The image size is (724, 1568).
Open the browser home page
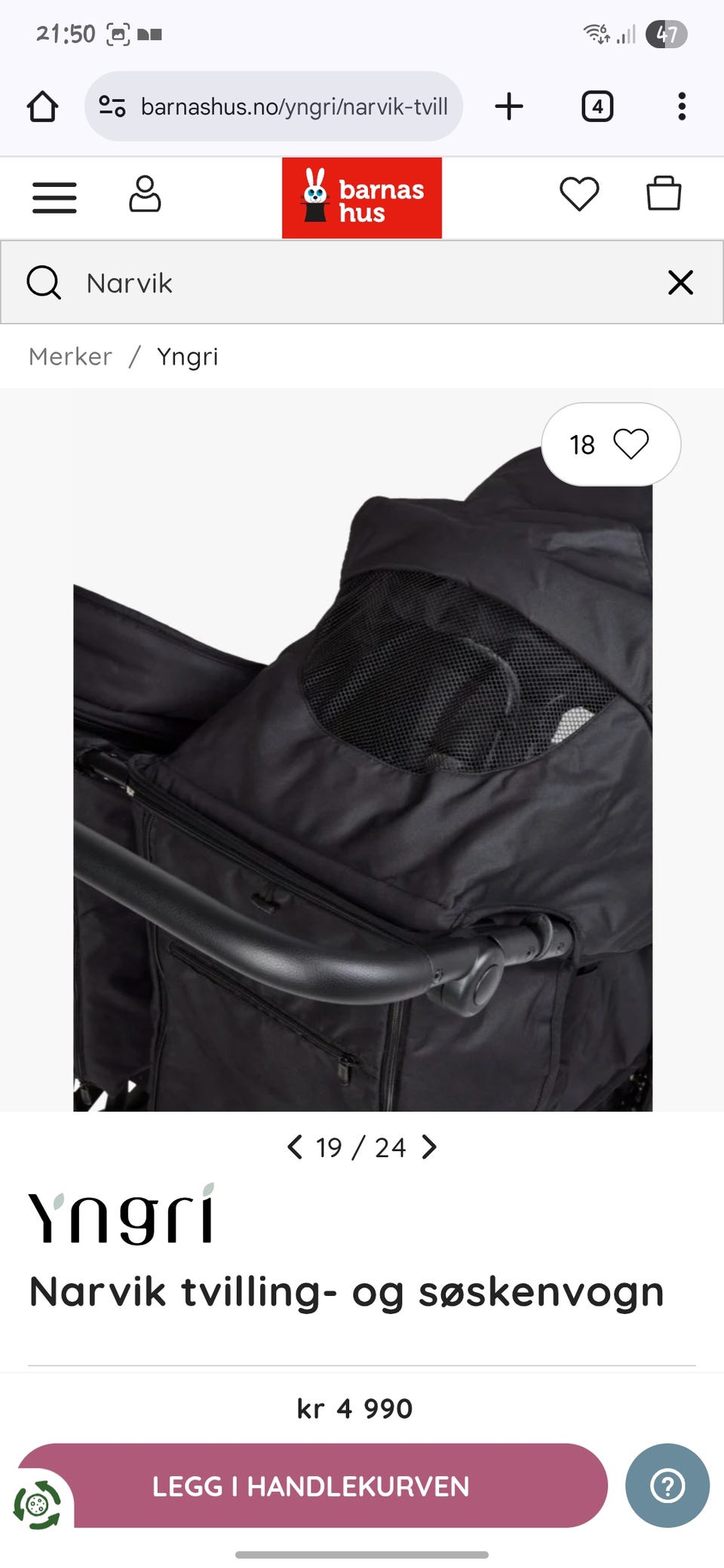coord(42,106)
